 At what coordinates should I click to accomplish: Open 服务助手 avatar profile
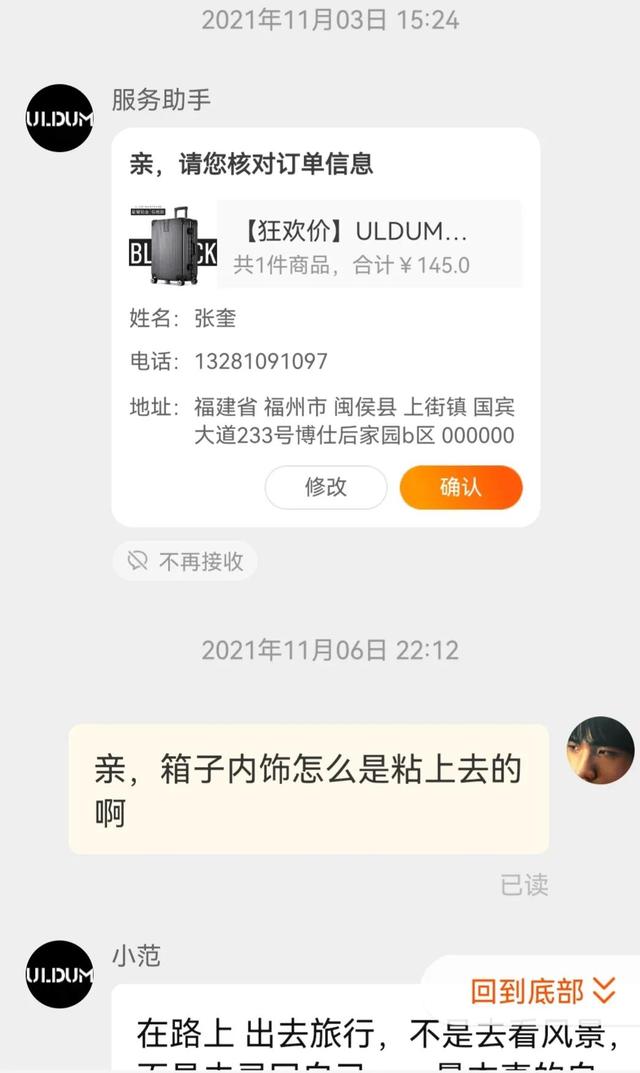click(x=59, y=118)
